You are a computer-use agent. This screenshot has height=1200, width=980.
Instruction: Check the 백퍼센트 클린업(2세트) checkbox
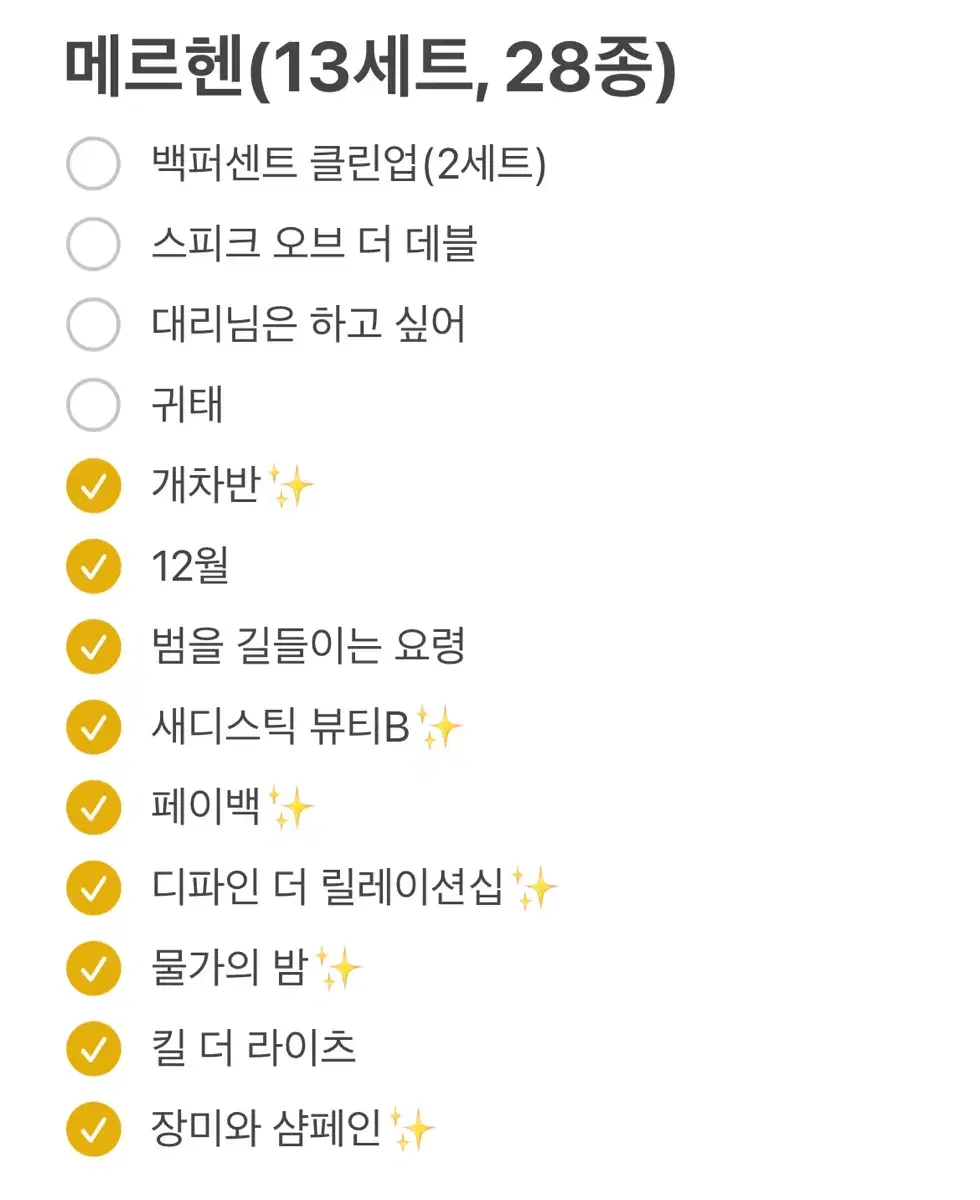(x=92, y=164)
